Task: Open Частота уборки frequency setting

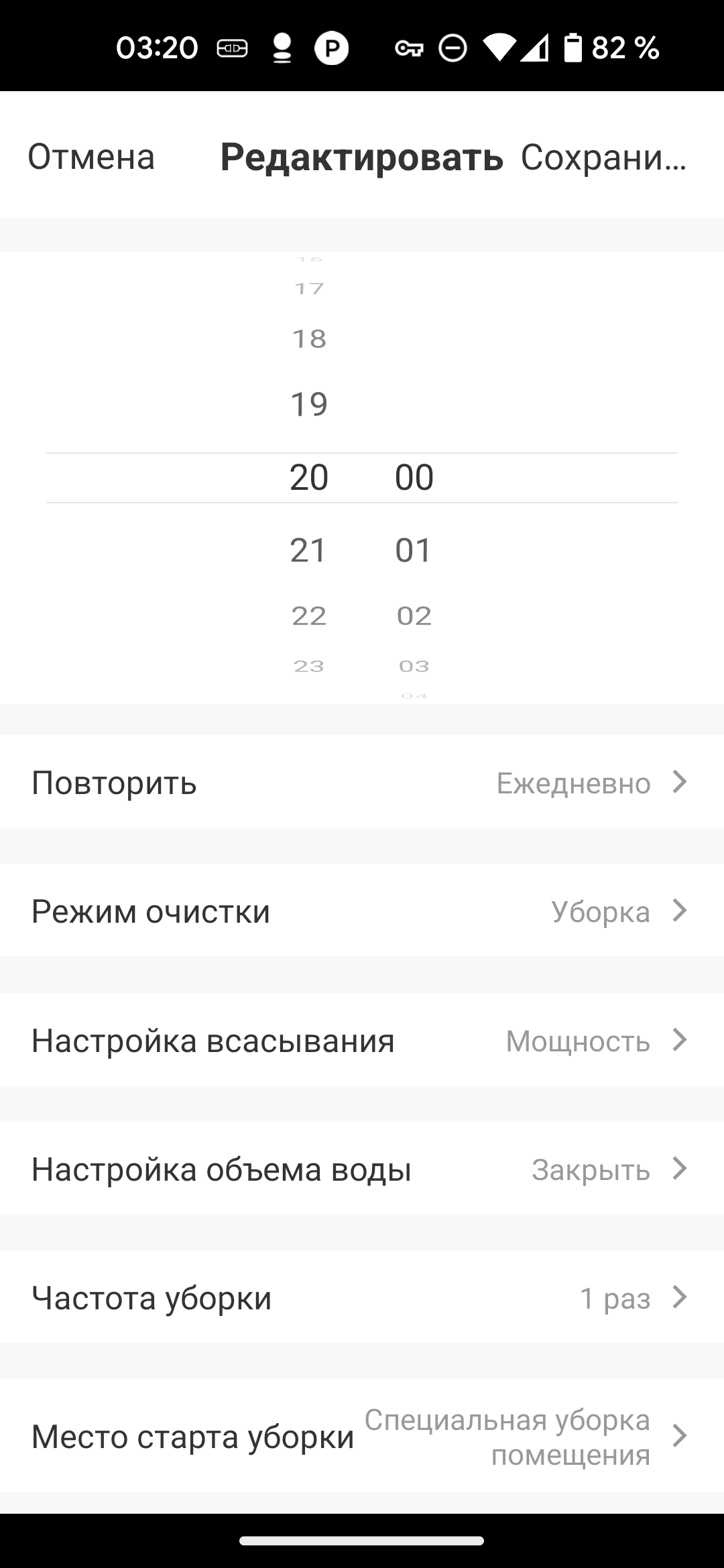Action: coord(362,1298)
